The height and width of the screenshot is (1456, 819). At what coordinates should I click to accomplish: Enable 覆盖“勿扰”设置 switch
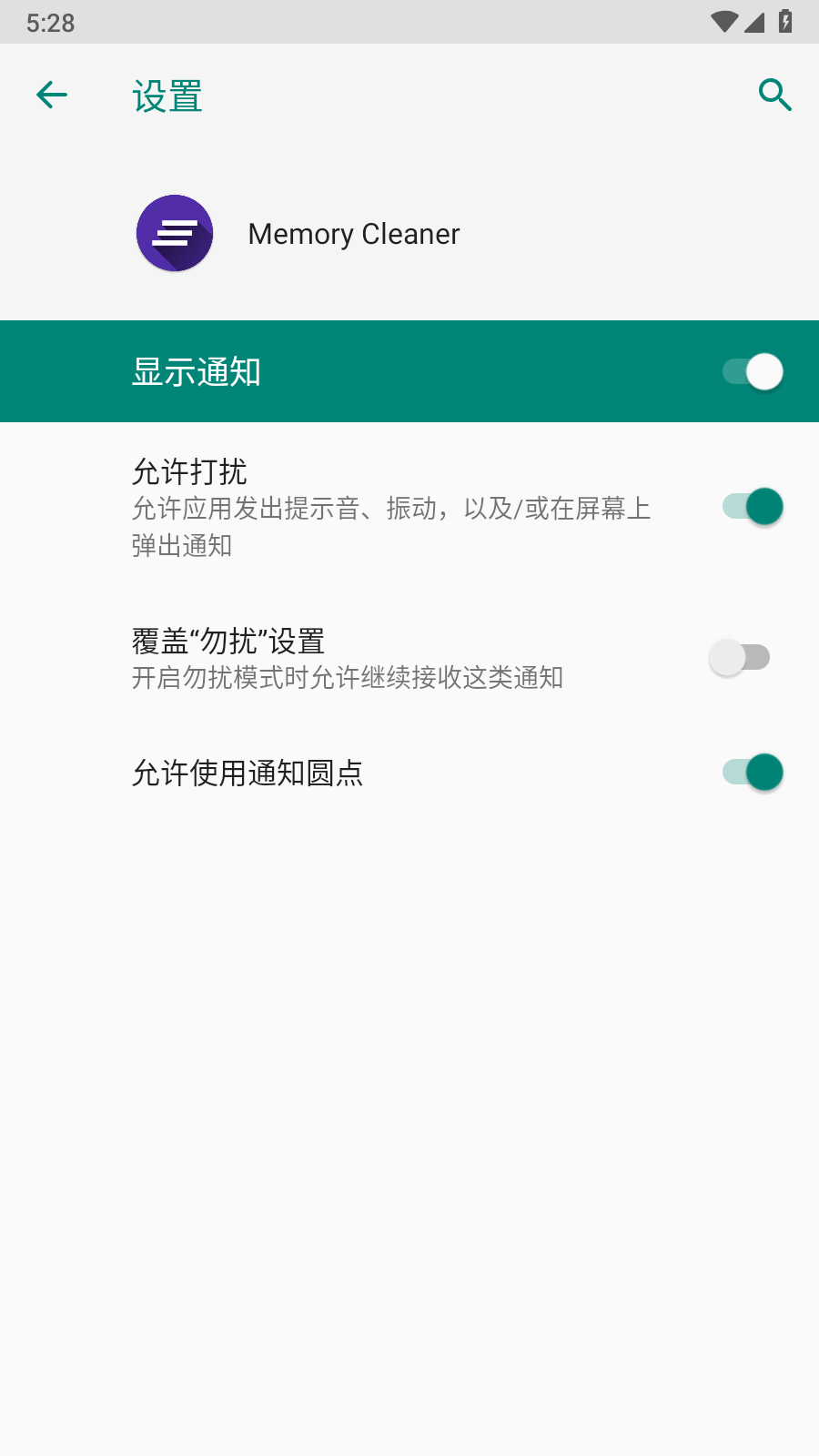[740, 657]
